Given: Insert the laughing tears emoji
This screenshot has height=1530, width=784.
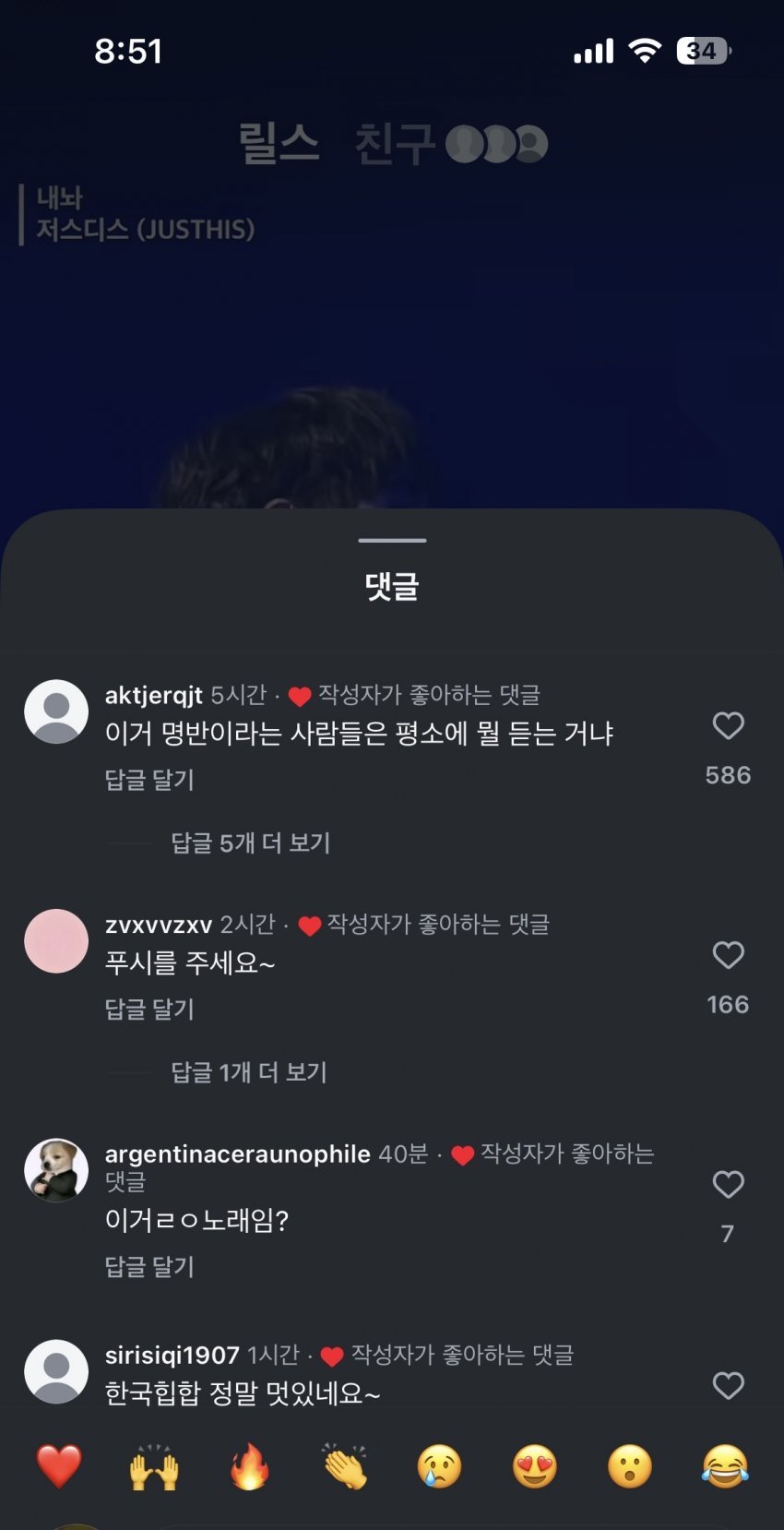Looking at the screenshot, I should pos(725,1466).
